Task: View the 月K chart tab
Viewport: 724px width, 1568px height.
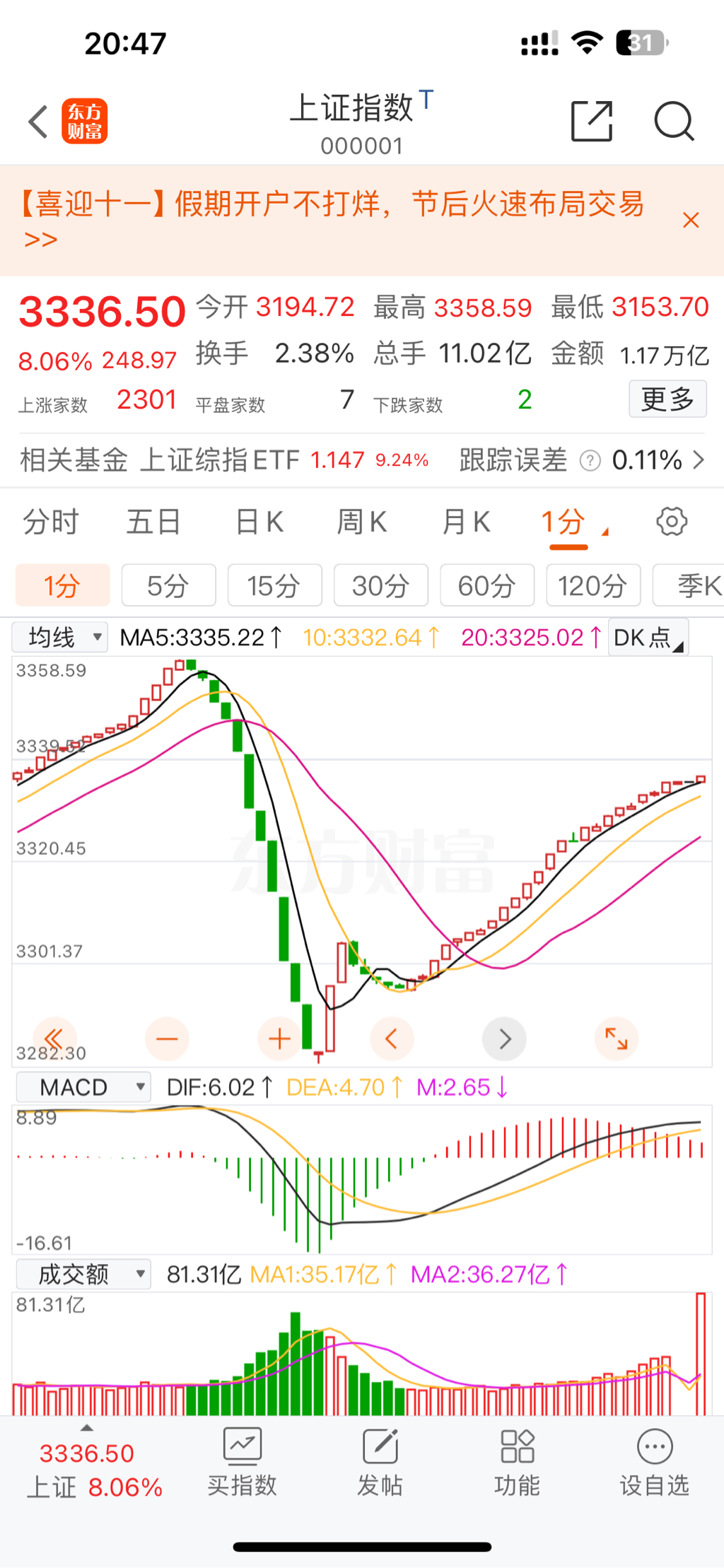Action: (465, 522)
